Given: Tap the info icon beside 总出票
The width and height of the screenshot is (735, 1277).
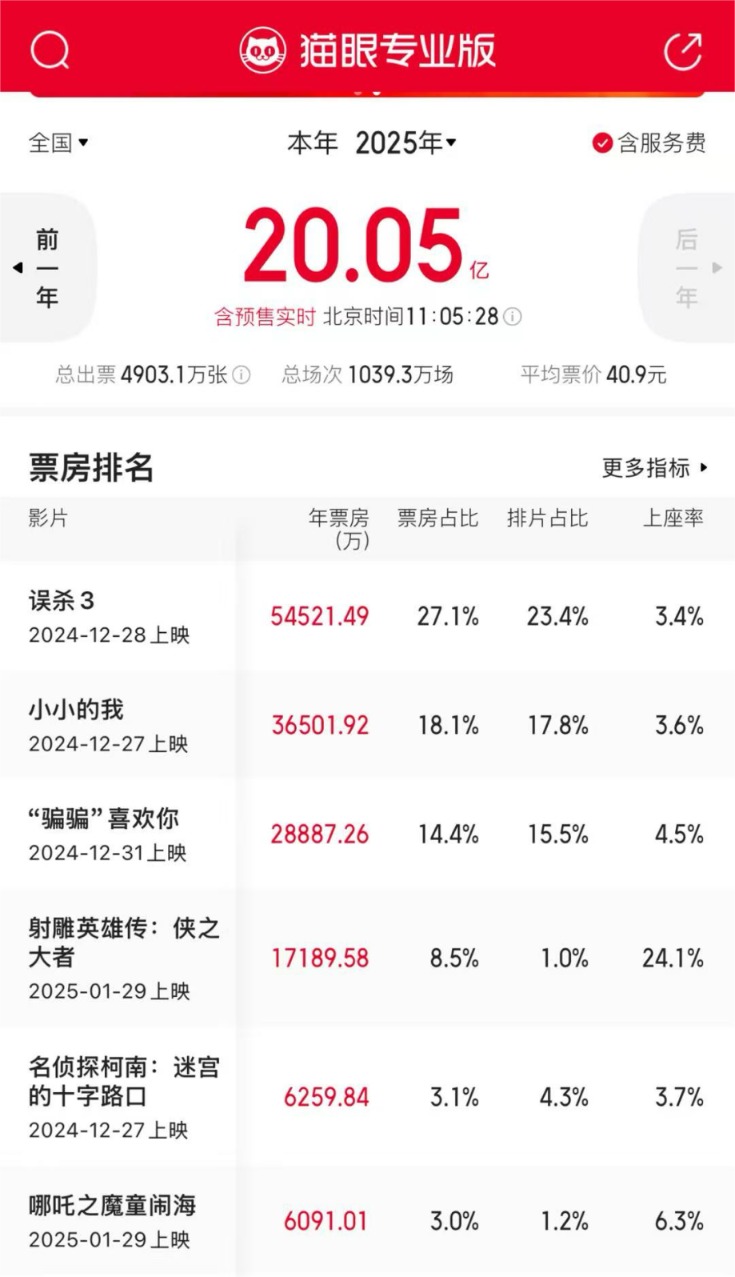Looking at the screenshot, I should coord(241,375).
